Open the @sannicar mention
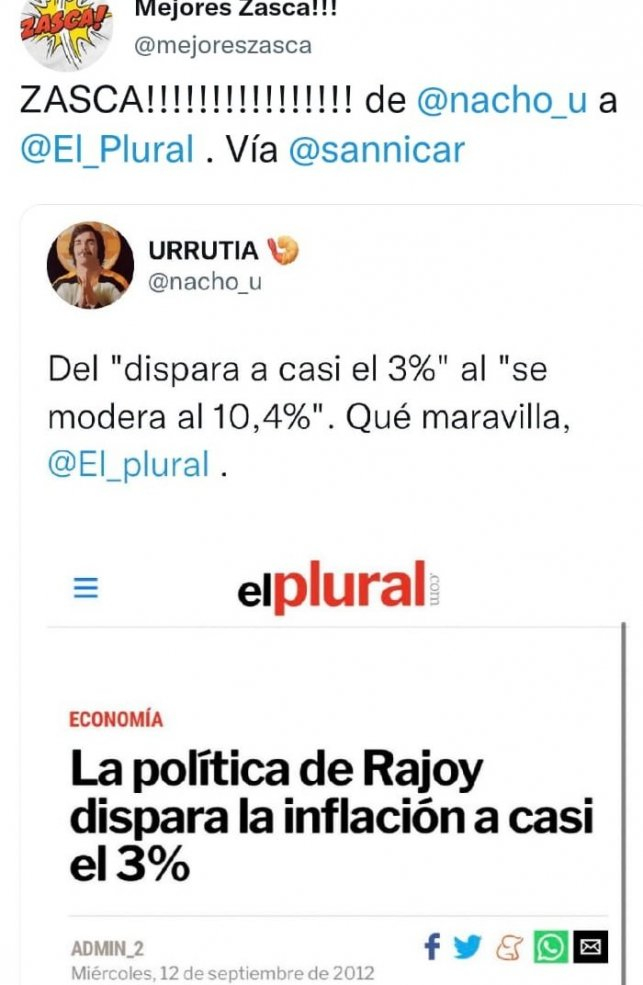This screenshot has width=643, height=985. (377, 149)
